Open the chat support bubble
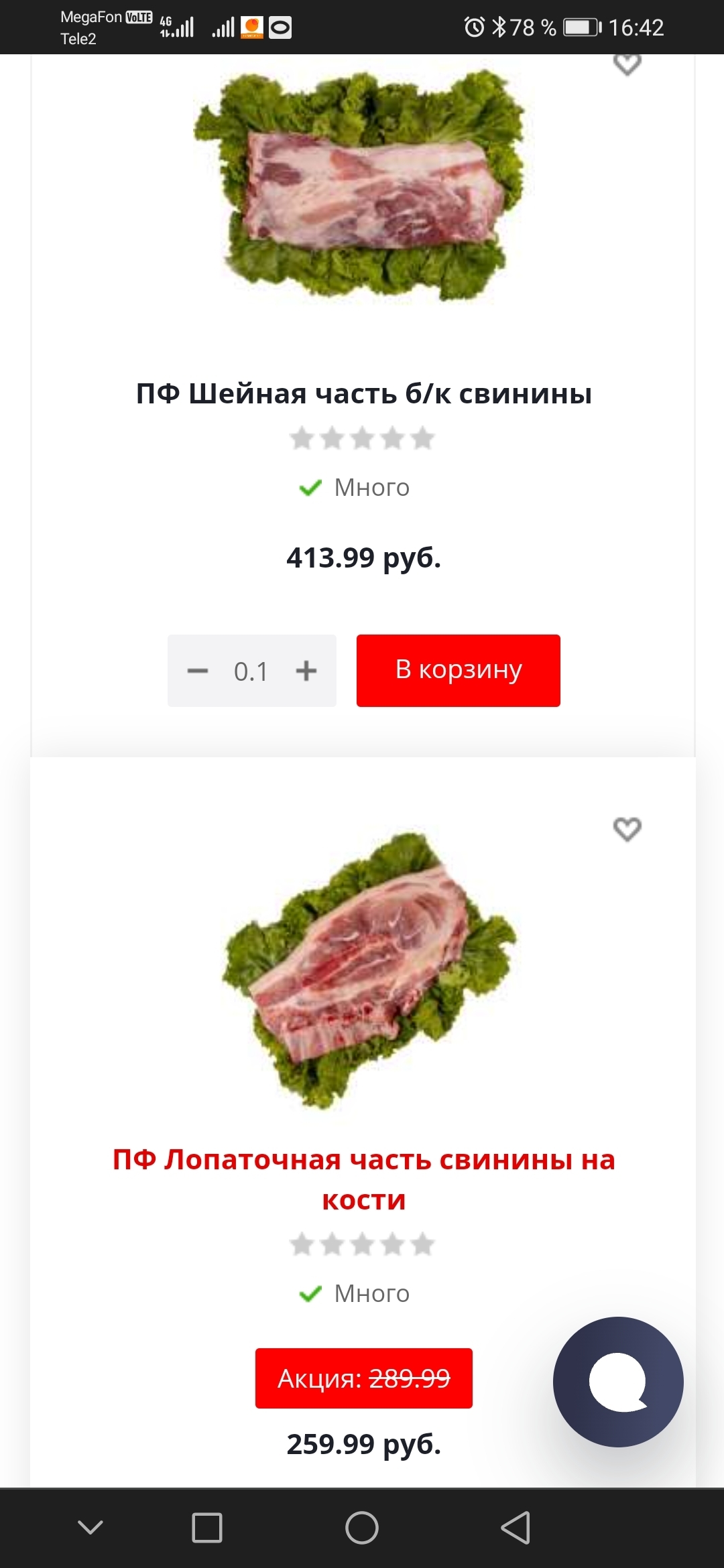724x1568 pixels. (618, 1382)
